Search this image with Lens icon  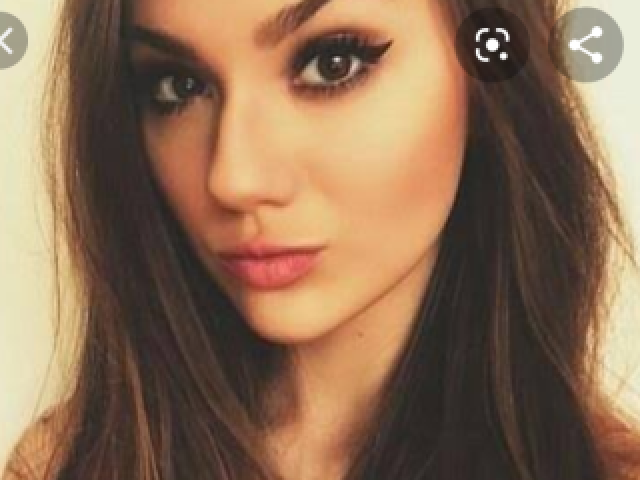(493, 44)
